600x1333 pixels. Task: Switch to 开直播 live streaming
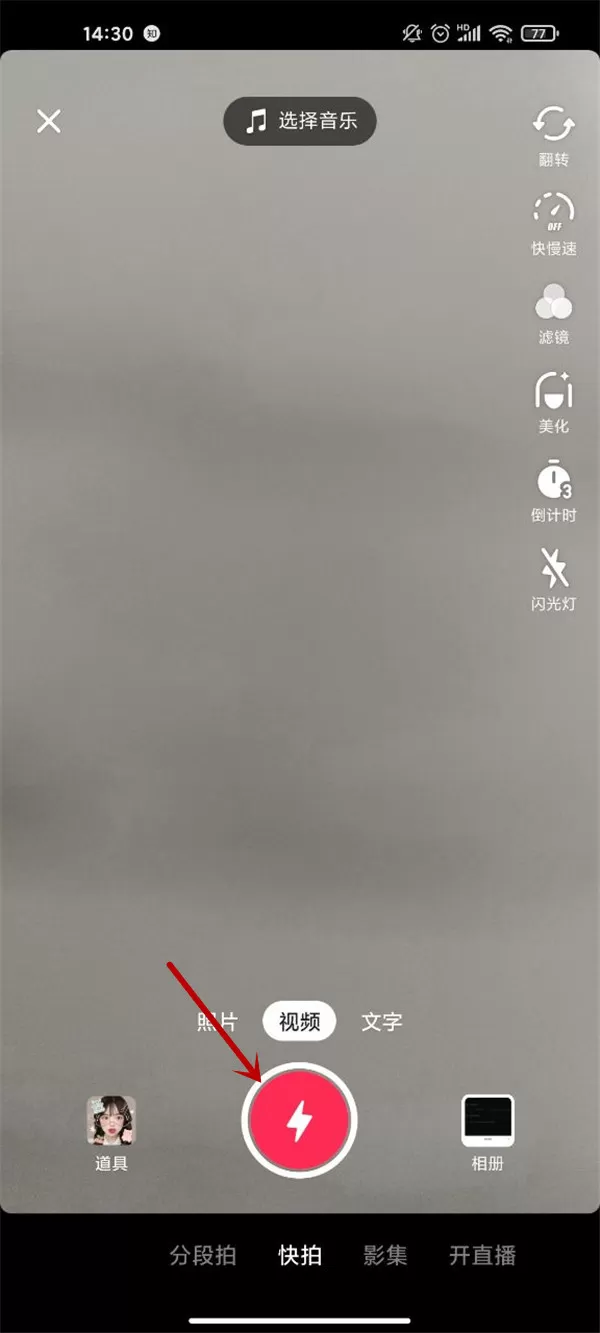click(x=482, y=1255)
